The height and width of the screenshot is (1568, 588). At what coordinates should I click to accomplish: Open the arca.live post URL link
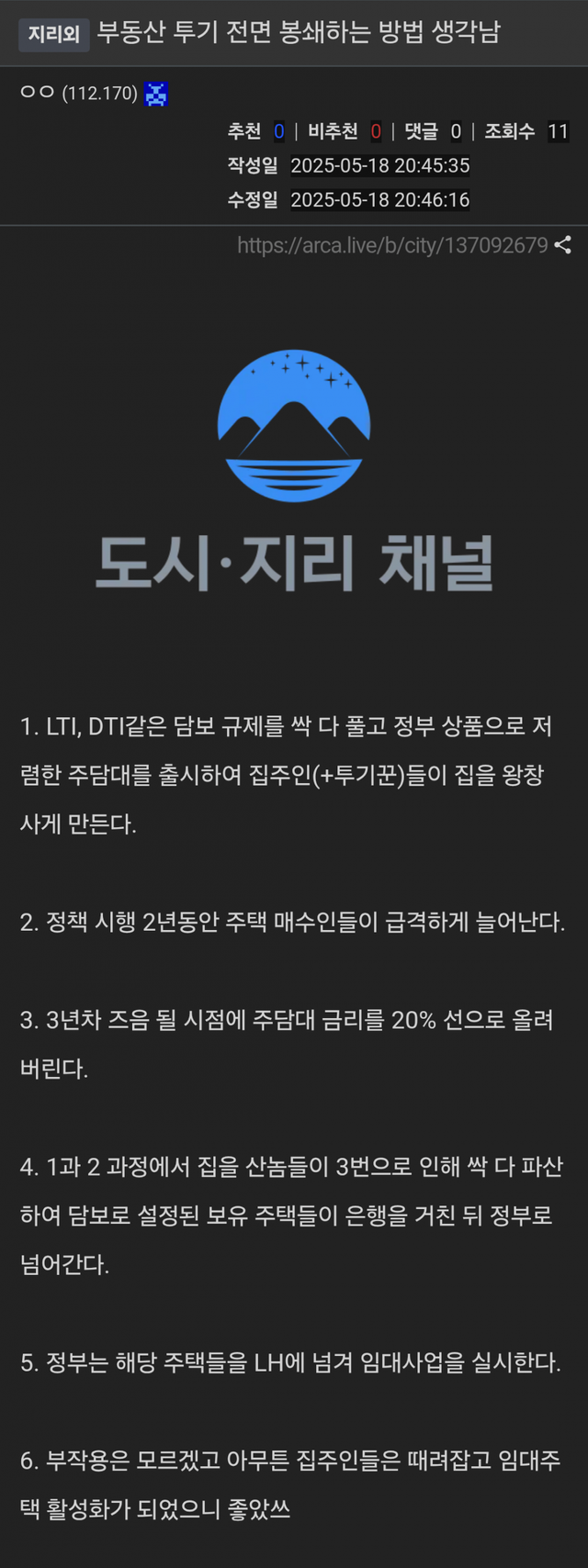(392, 245)
